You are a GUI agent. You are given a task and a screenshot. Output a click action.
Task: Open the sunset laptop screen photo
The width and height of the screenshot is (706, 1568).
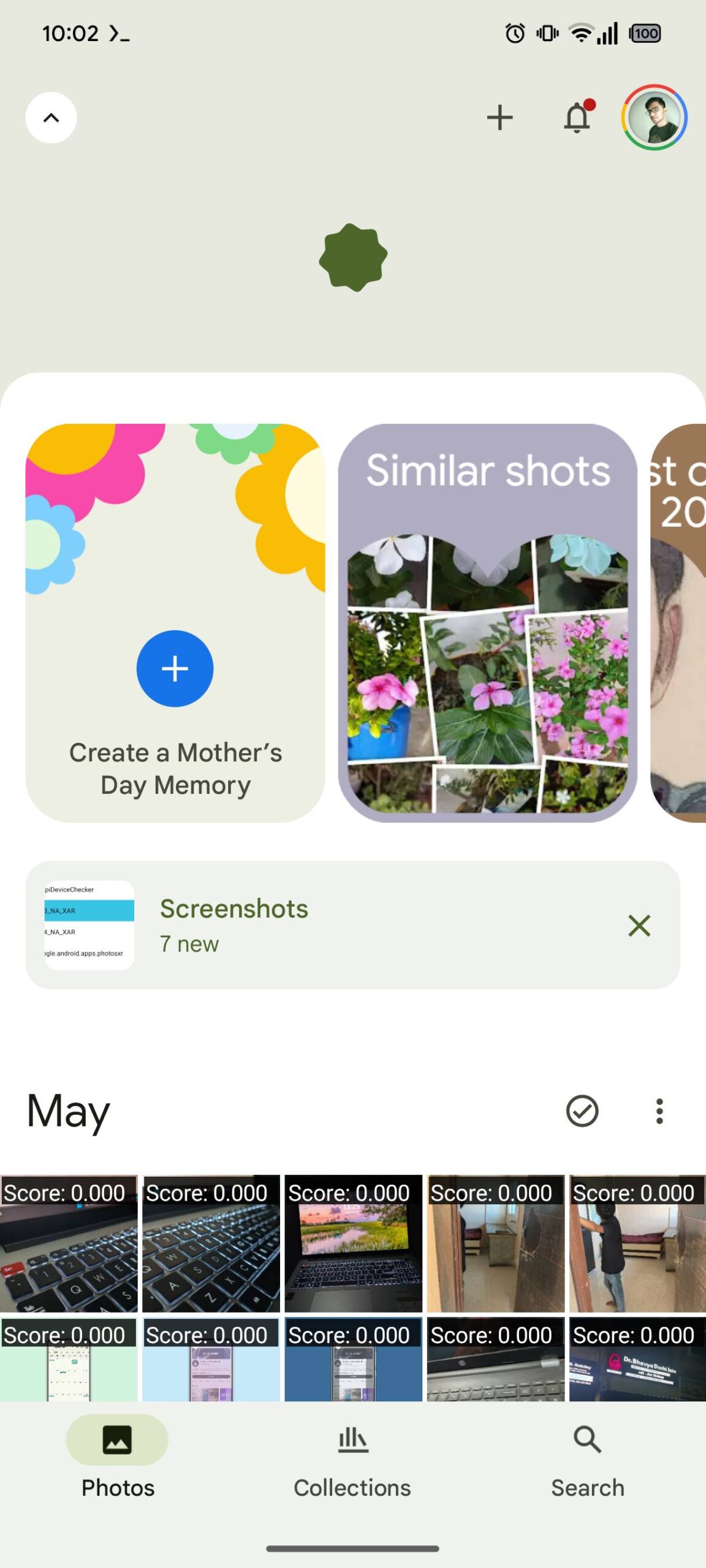(353, 1243)
